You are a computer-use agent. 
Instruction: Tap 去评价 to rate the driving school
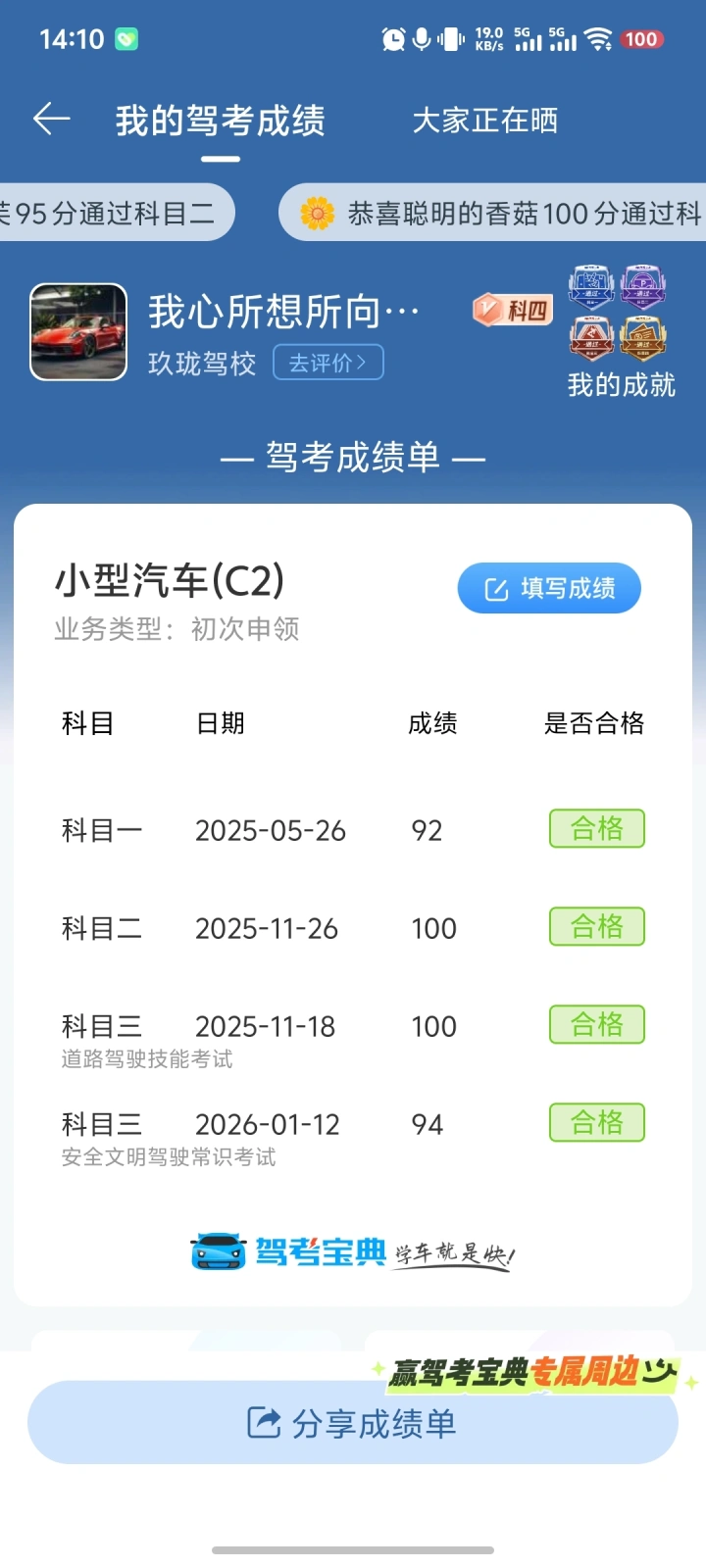coord(328,363)
